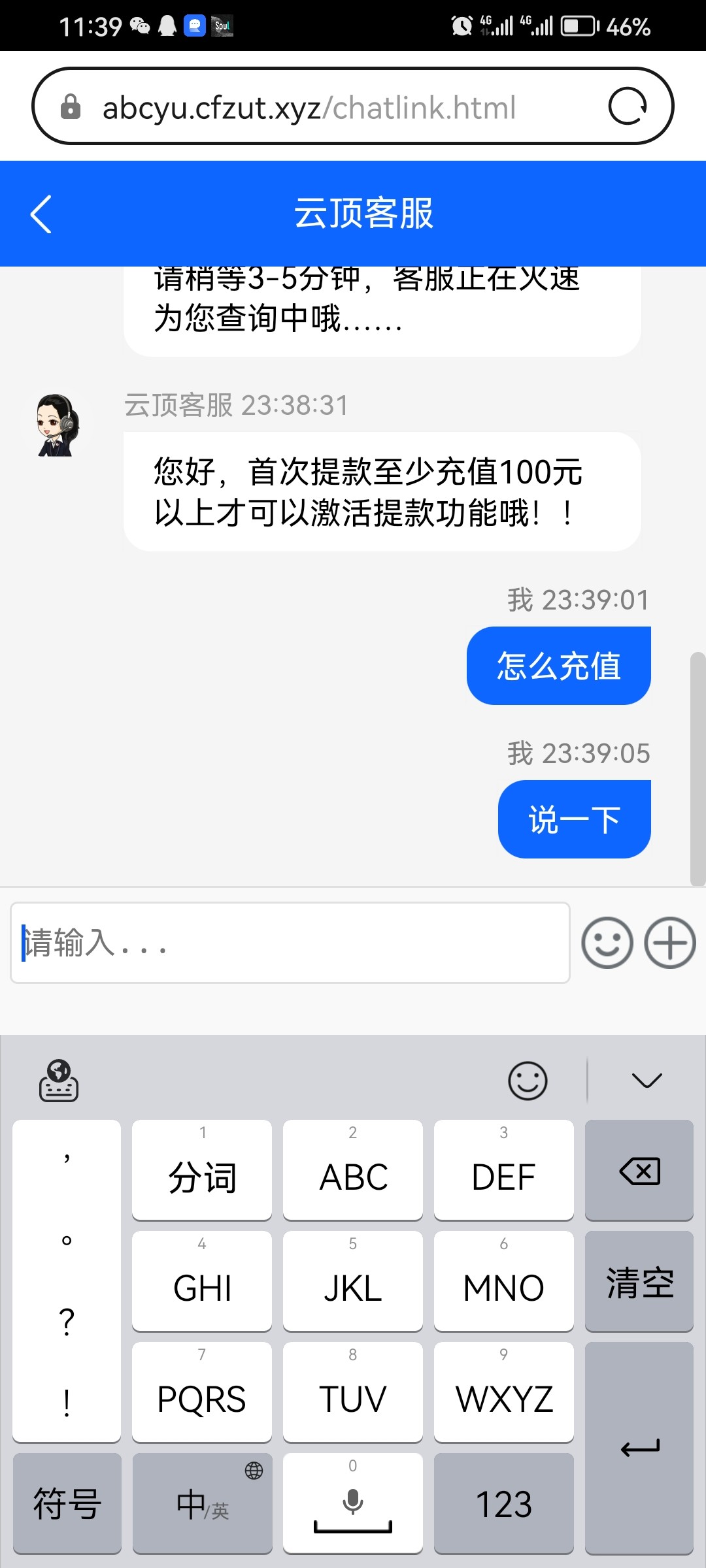Open keyboard input method settings
The image size is (706, 1568).
pos(59,1081)
